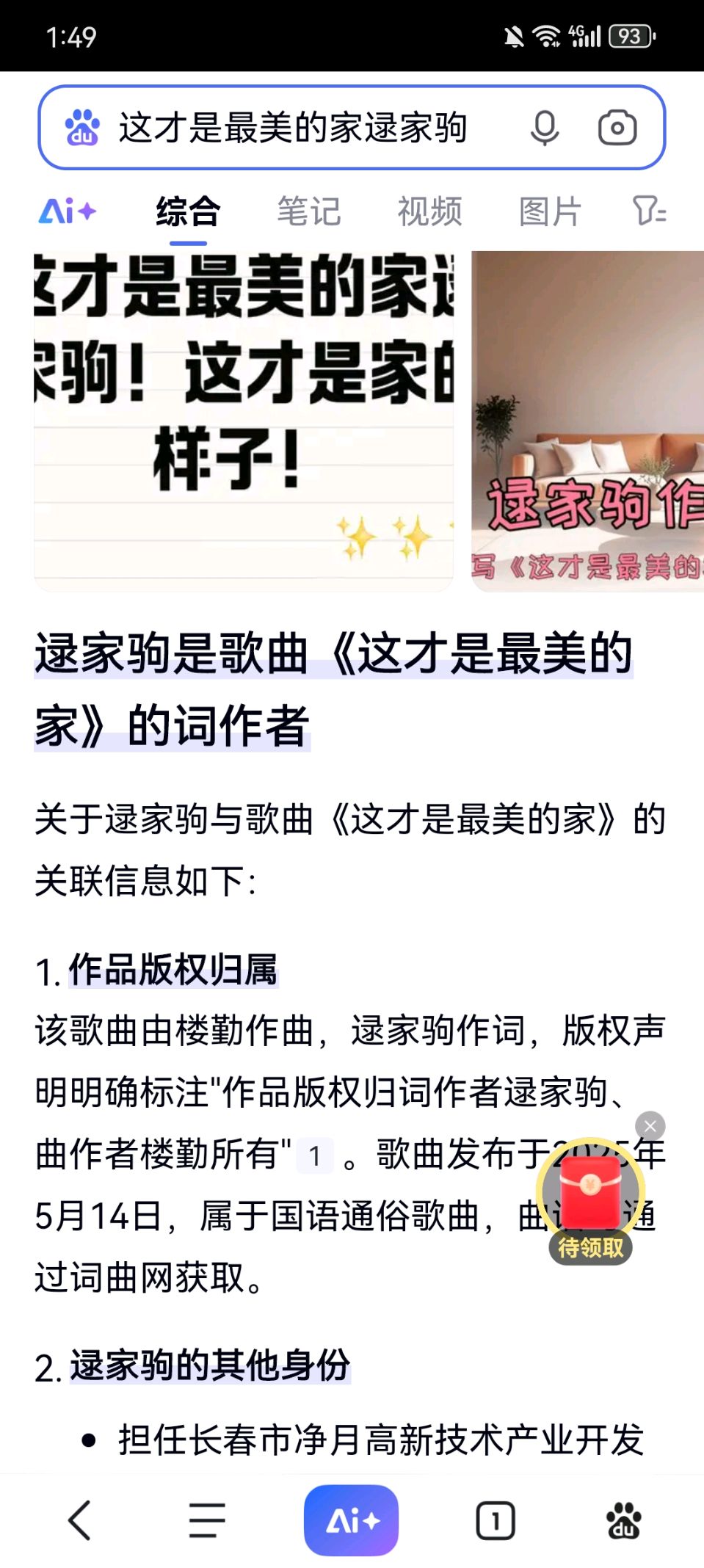704x1568 pixels.
Task: Open camera image search
Action: point(617,128)
